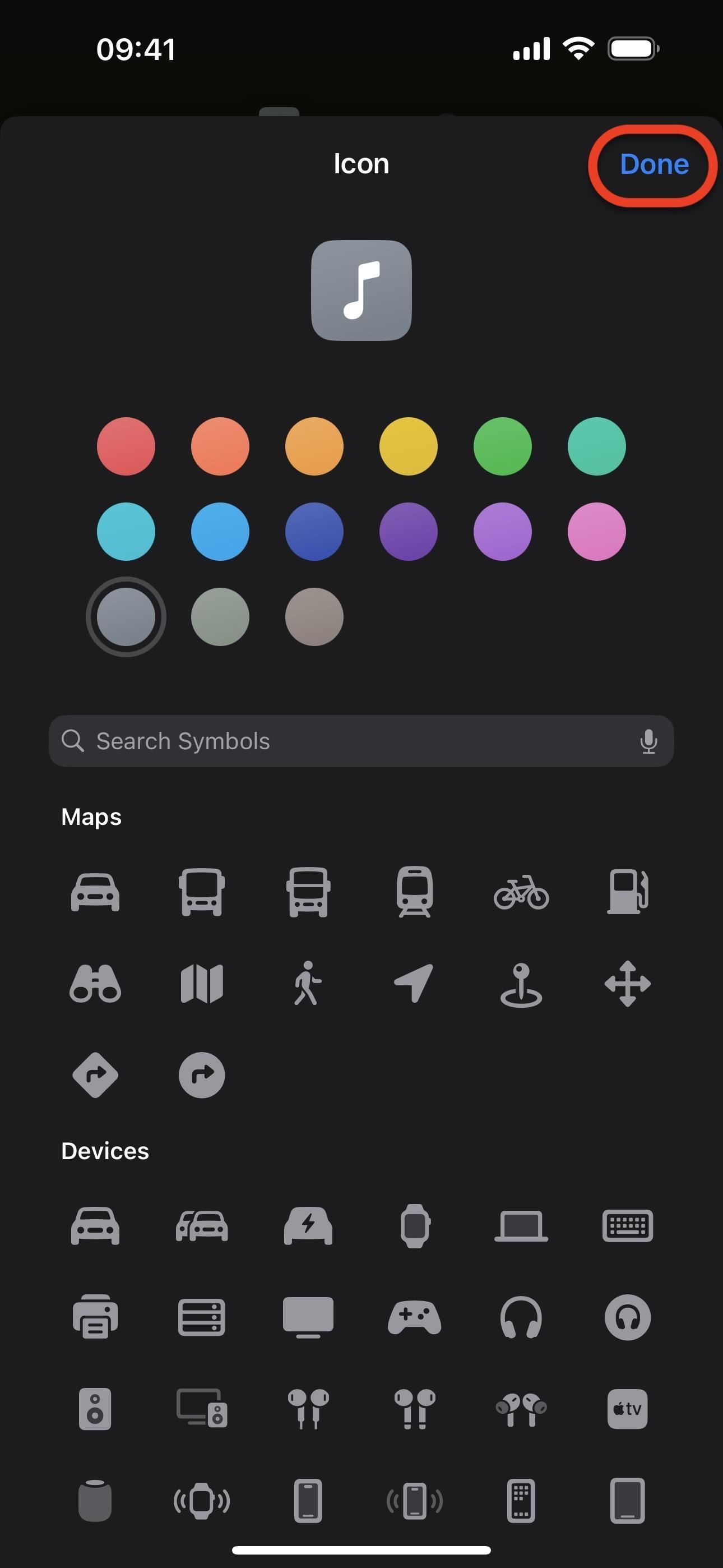
Task: Select the fuel pump symbol
Action: 628,893
